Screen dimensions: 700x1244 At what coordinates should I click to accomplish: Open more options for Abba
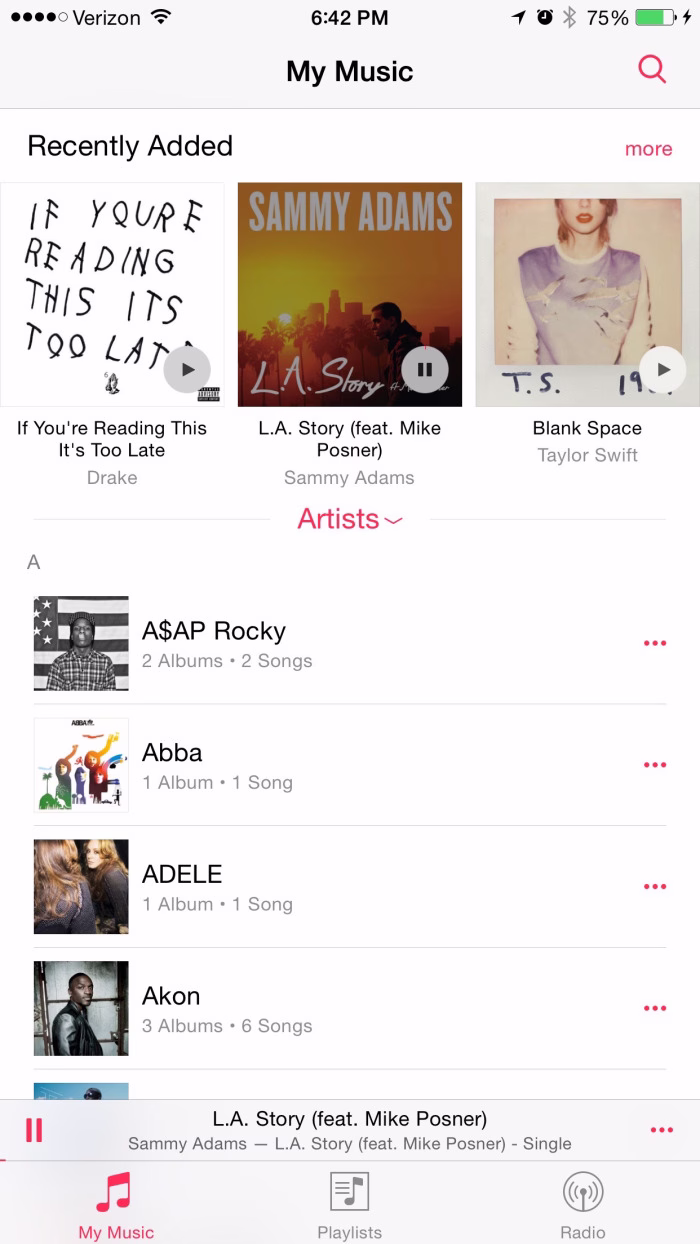coord(655,765)
